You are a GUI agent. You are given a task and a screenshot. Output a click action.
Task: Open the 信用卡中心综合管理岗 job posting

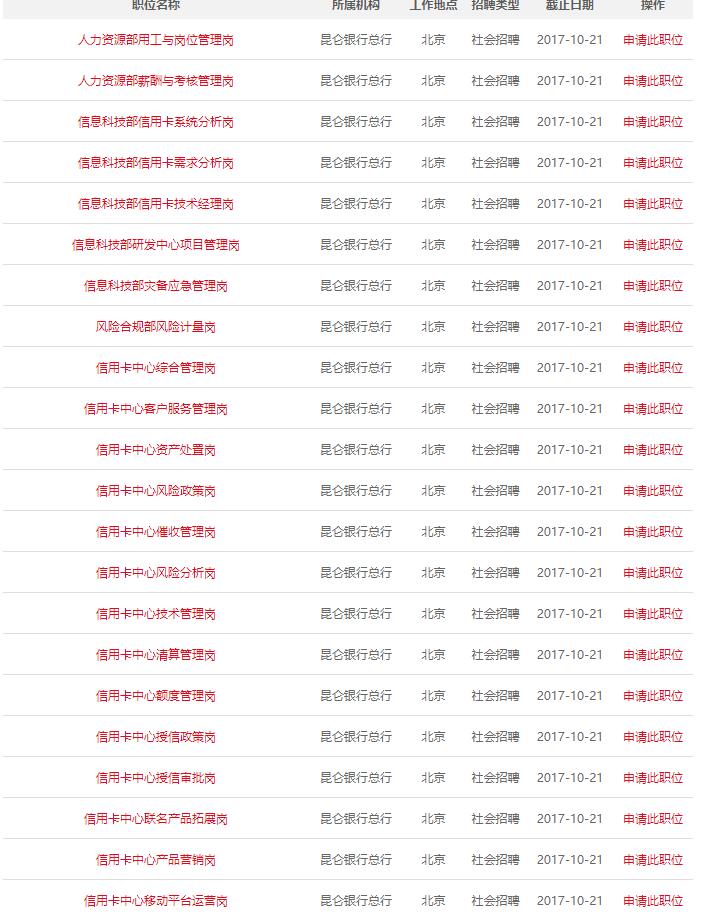(x=155, y=368)
